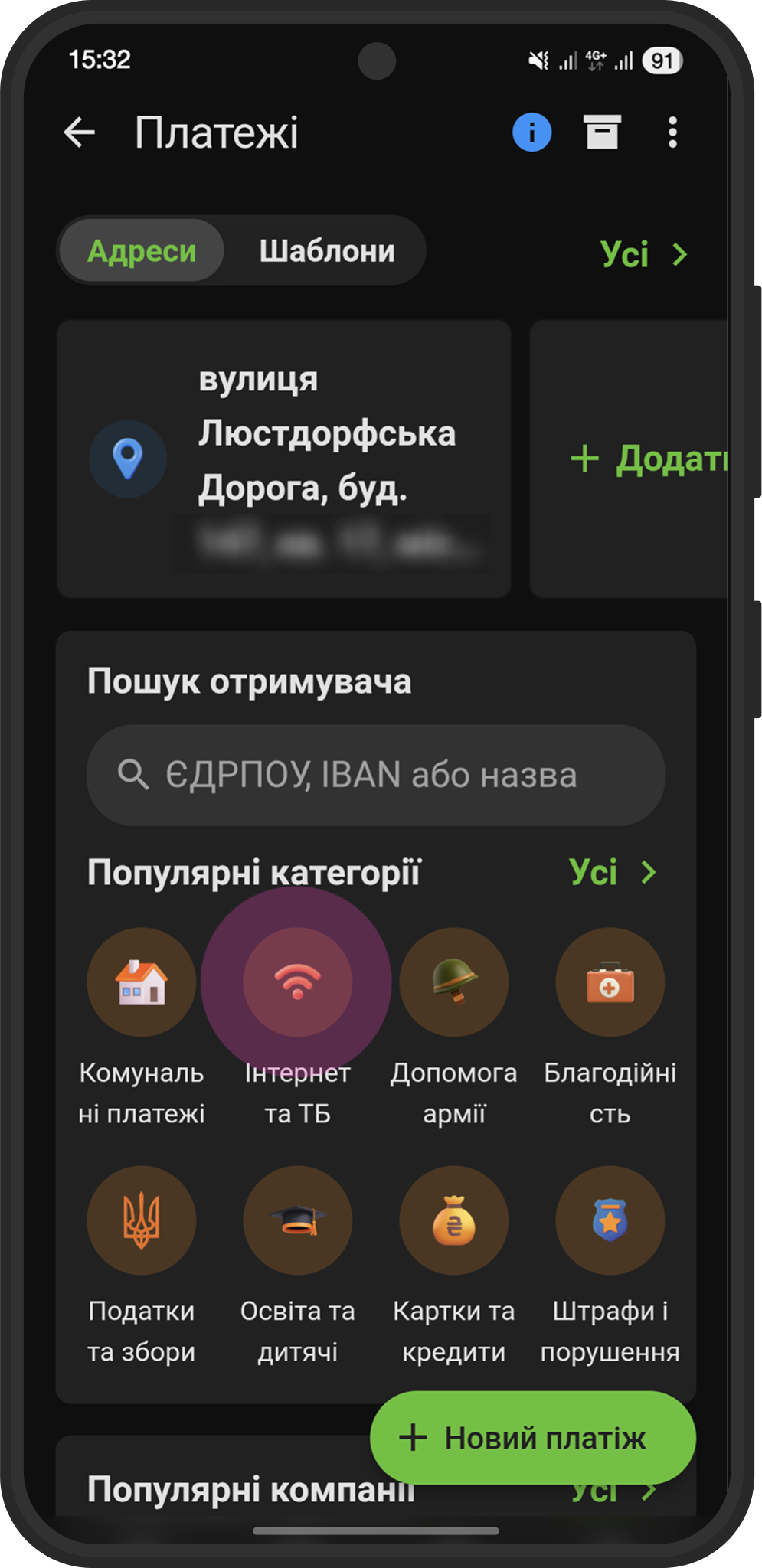Open Податки та збори category
762x1568 pixels.
142,1220
